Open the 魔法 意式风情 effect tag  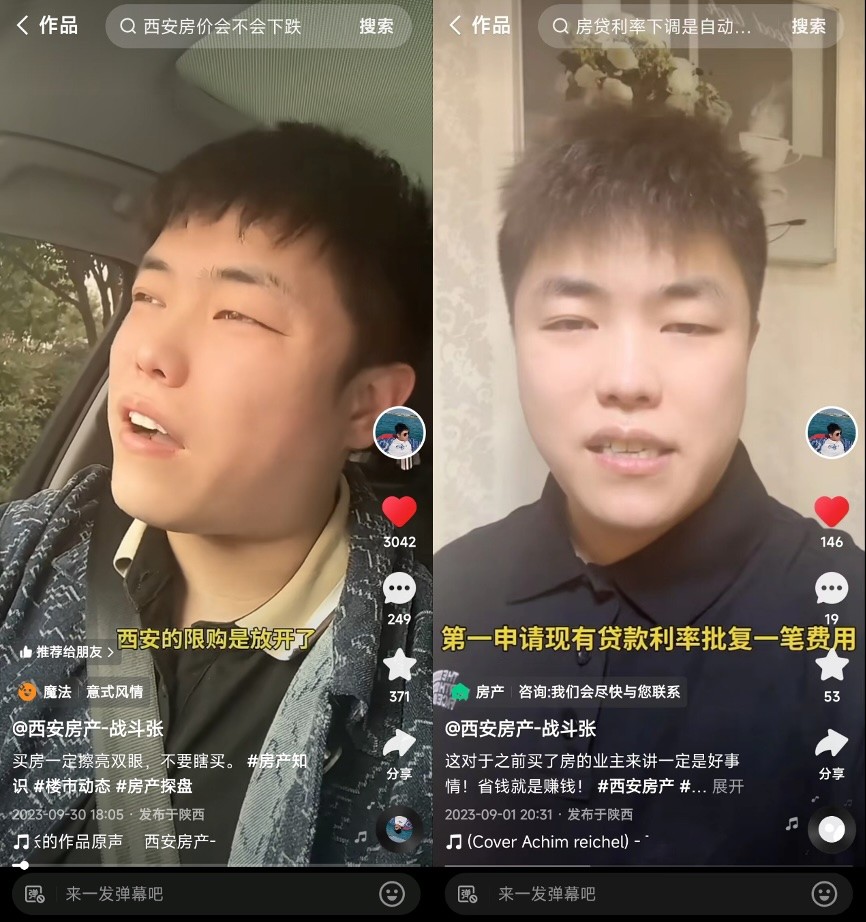pos(82,691)
